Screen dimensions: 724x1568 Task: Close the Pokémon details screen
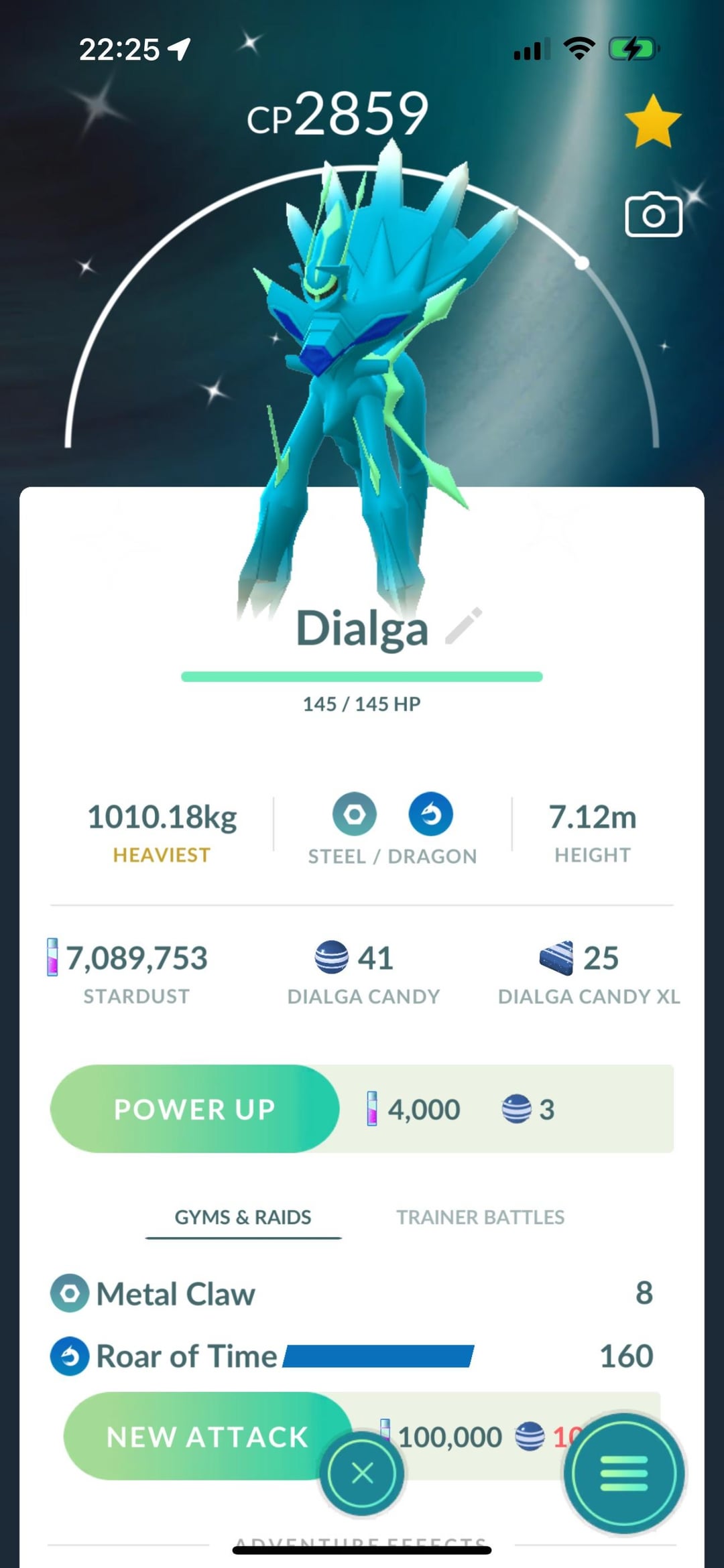(x=362, y=1473)
